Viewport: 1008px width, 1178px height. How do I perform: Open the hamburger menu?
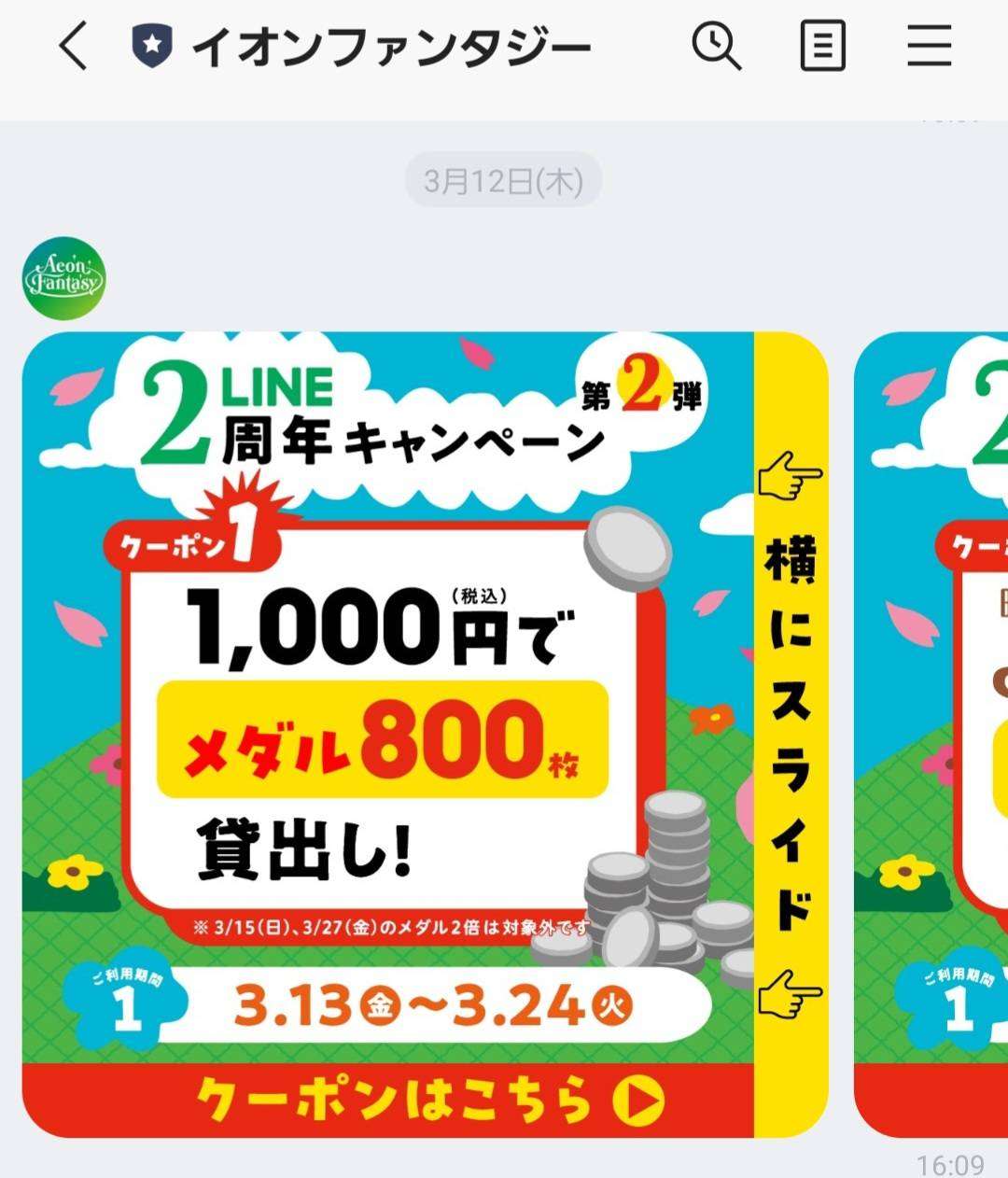(x=929, y=46)
